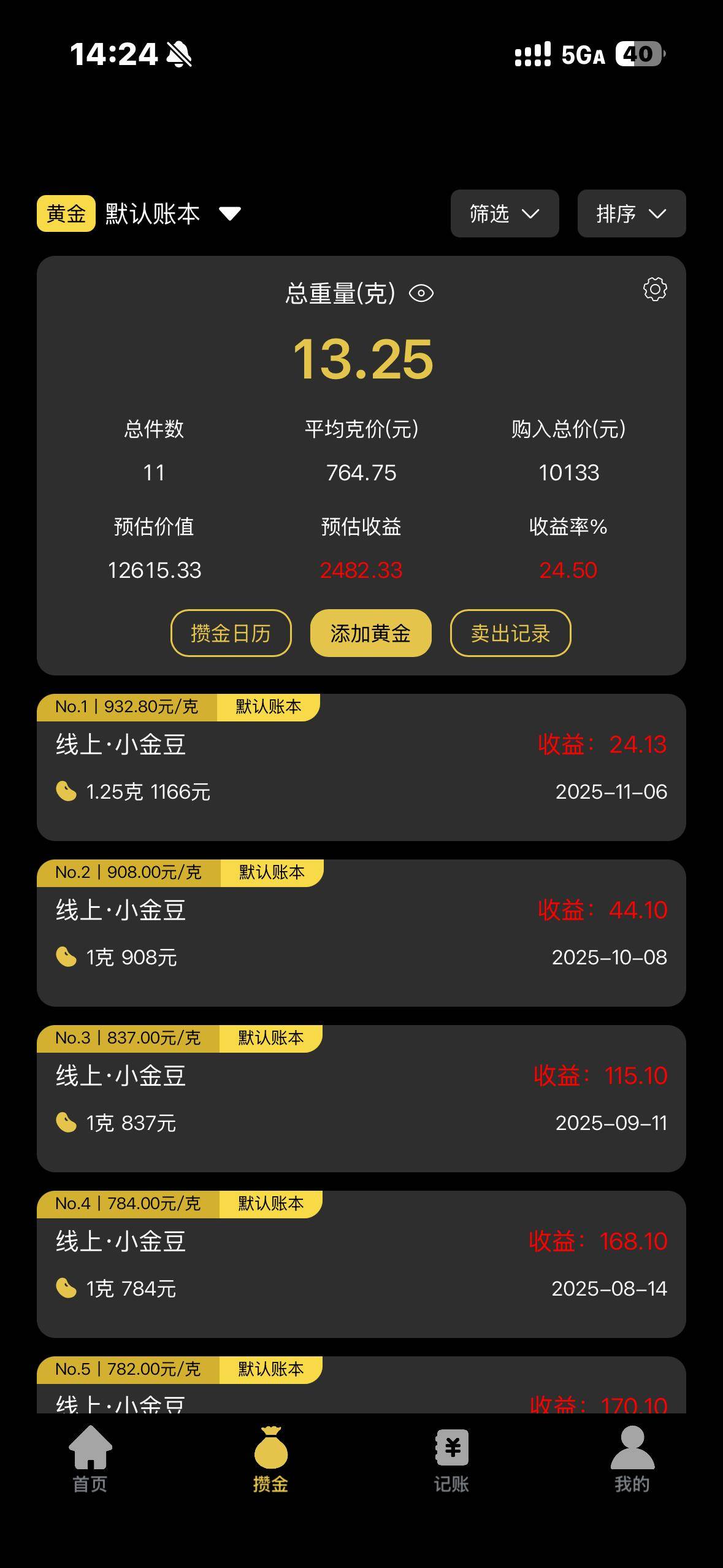Open the settings gear on summary card

coord(654,289)
